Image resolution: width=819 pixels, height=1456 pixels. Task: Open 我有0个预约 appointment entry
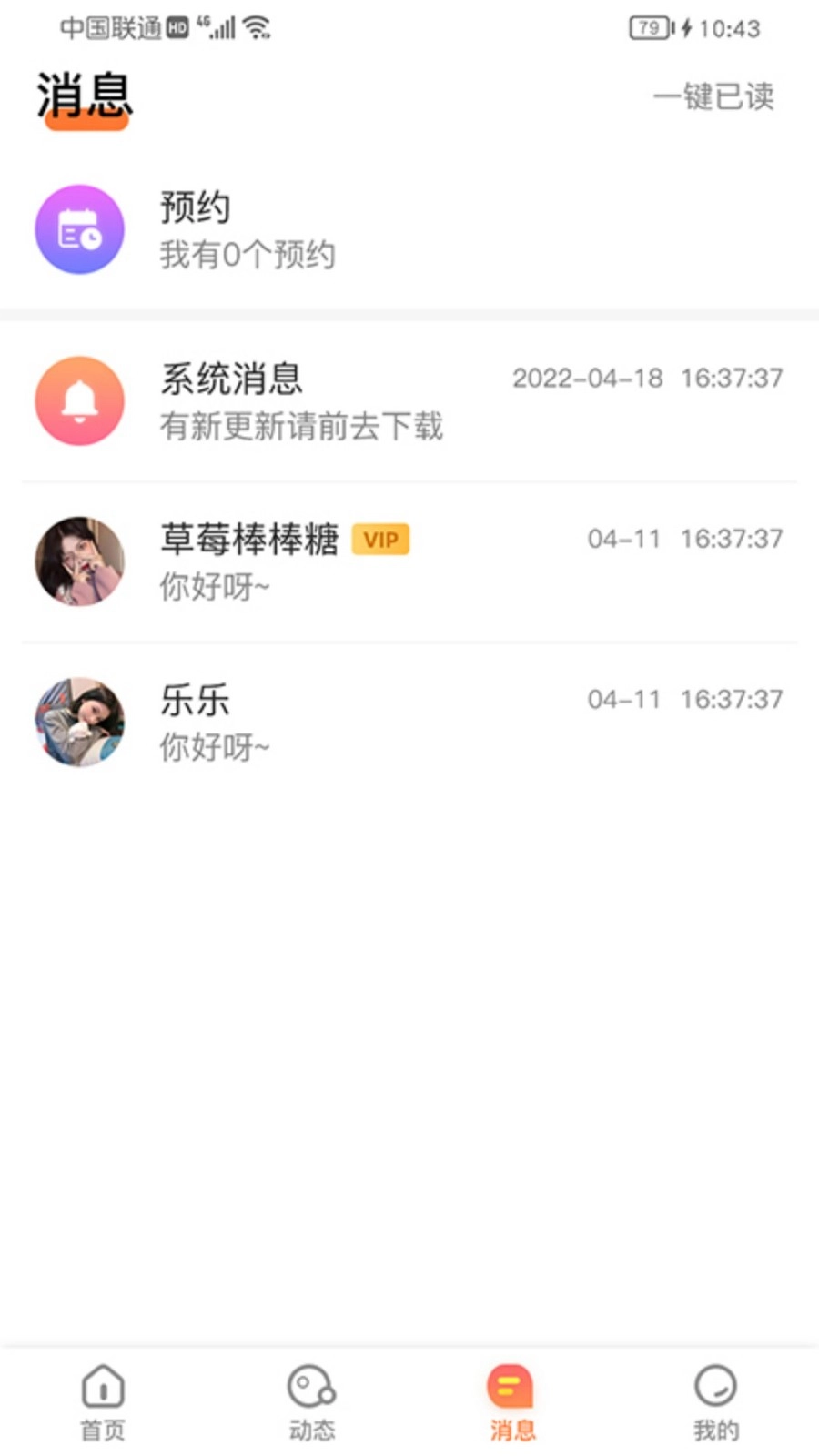(248, 256)
